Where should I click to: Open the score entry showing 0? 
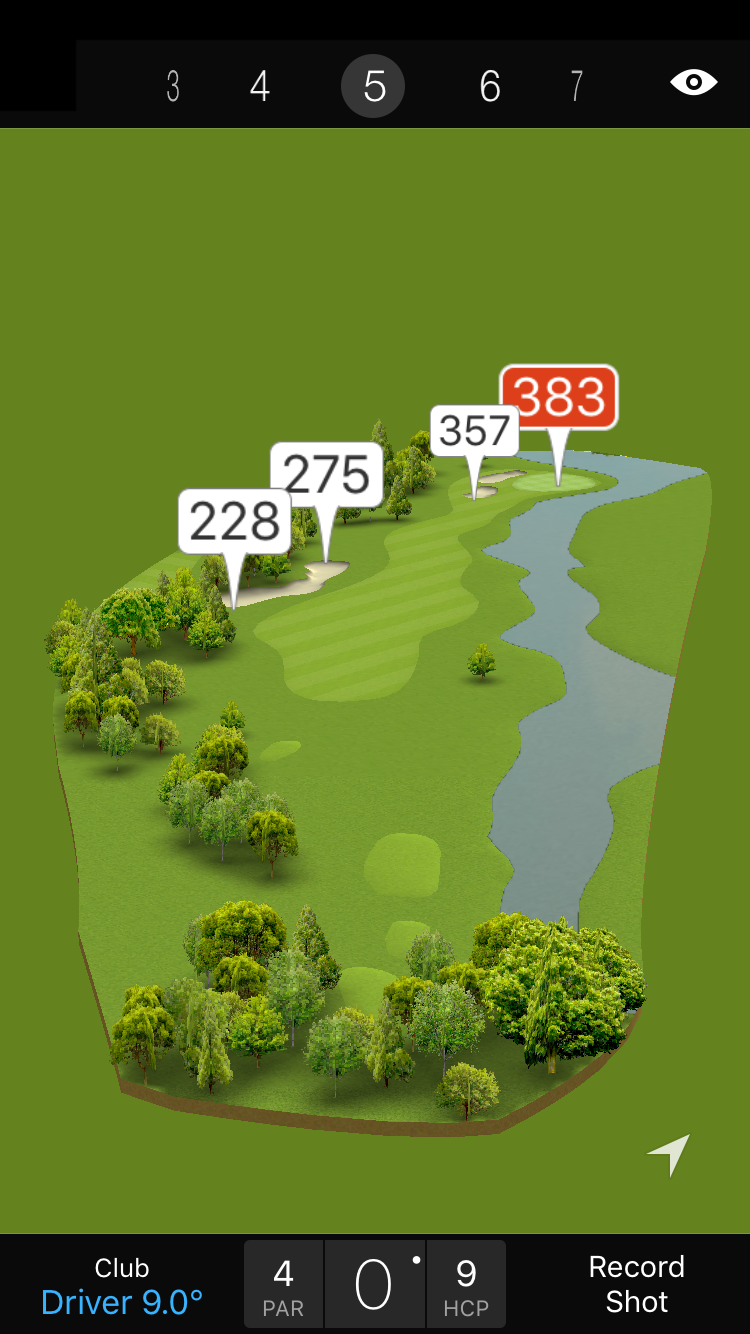[x=374, y=1285]
